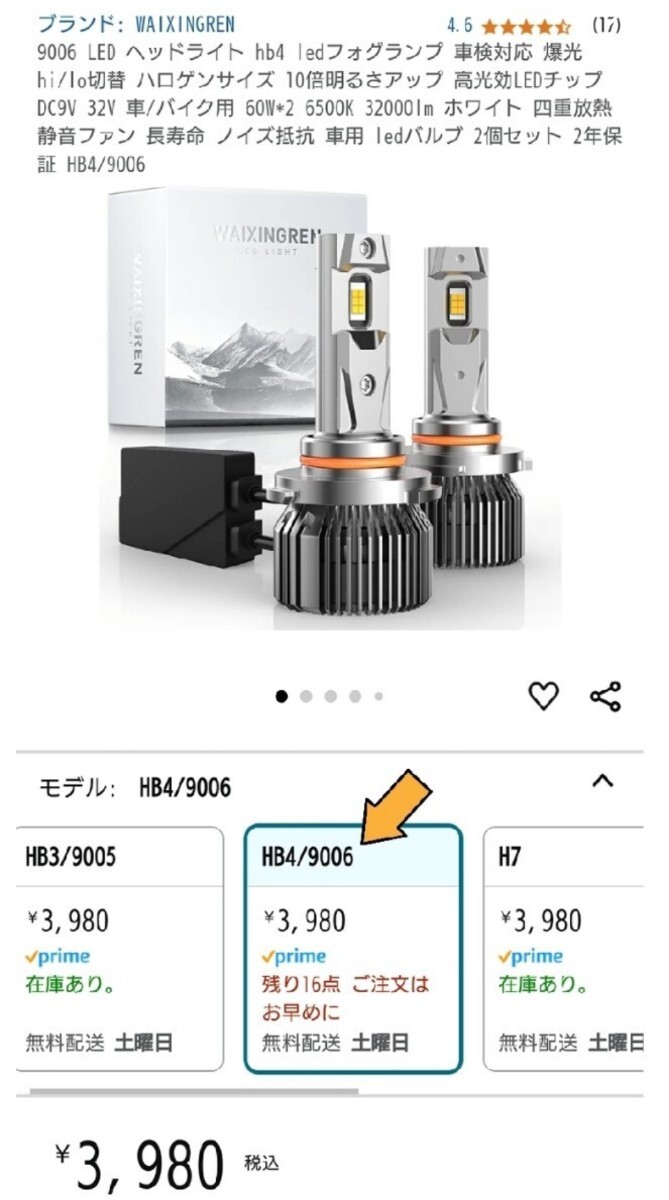Add this item to the wish list
Image resolution: width=669 pixels, height=1200 pixels.
(x=544, y=696)
